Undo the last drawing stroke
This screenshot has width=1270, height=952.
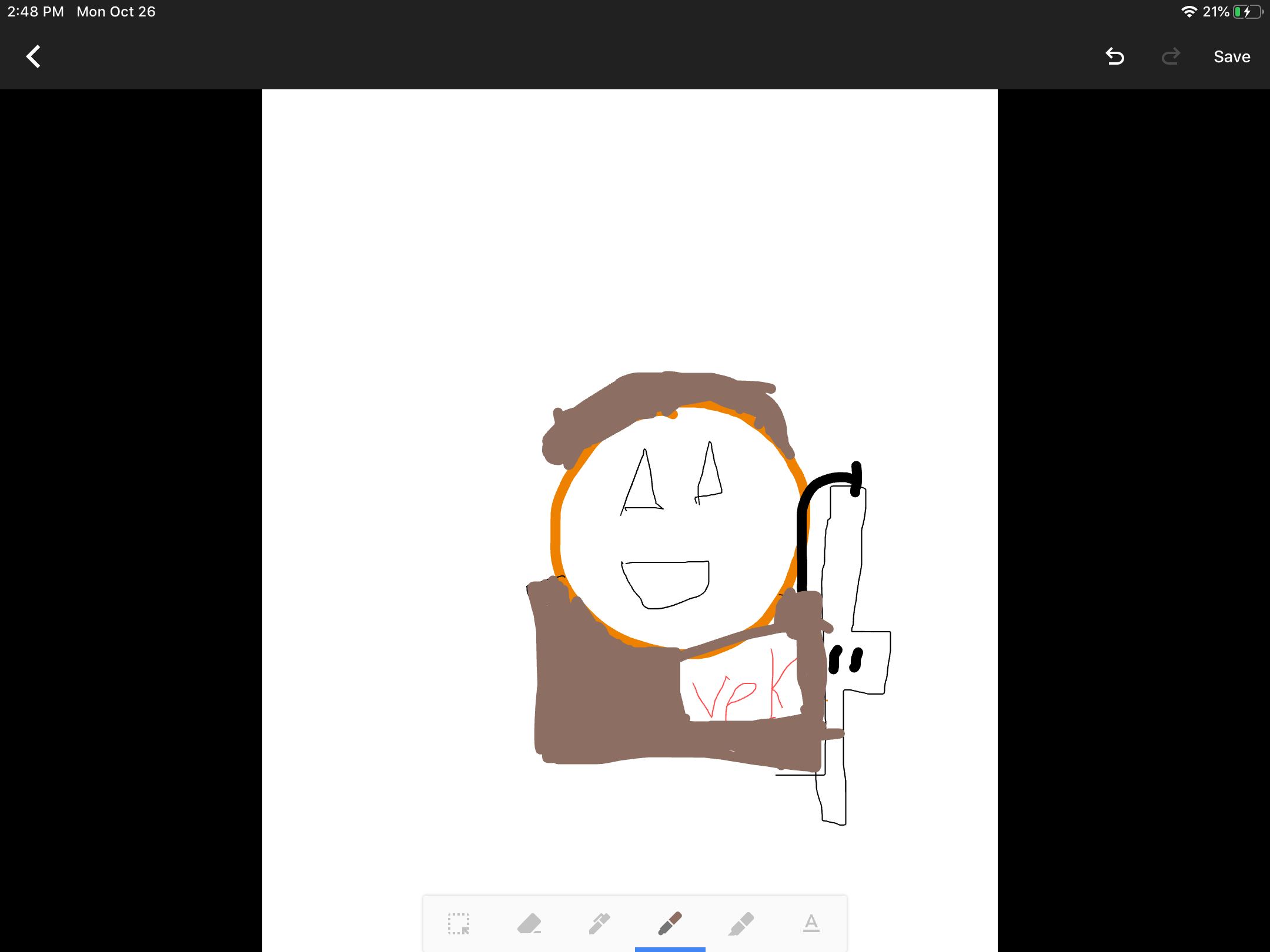coord(1115,56)
